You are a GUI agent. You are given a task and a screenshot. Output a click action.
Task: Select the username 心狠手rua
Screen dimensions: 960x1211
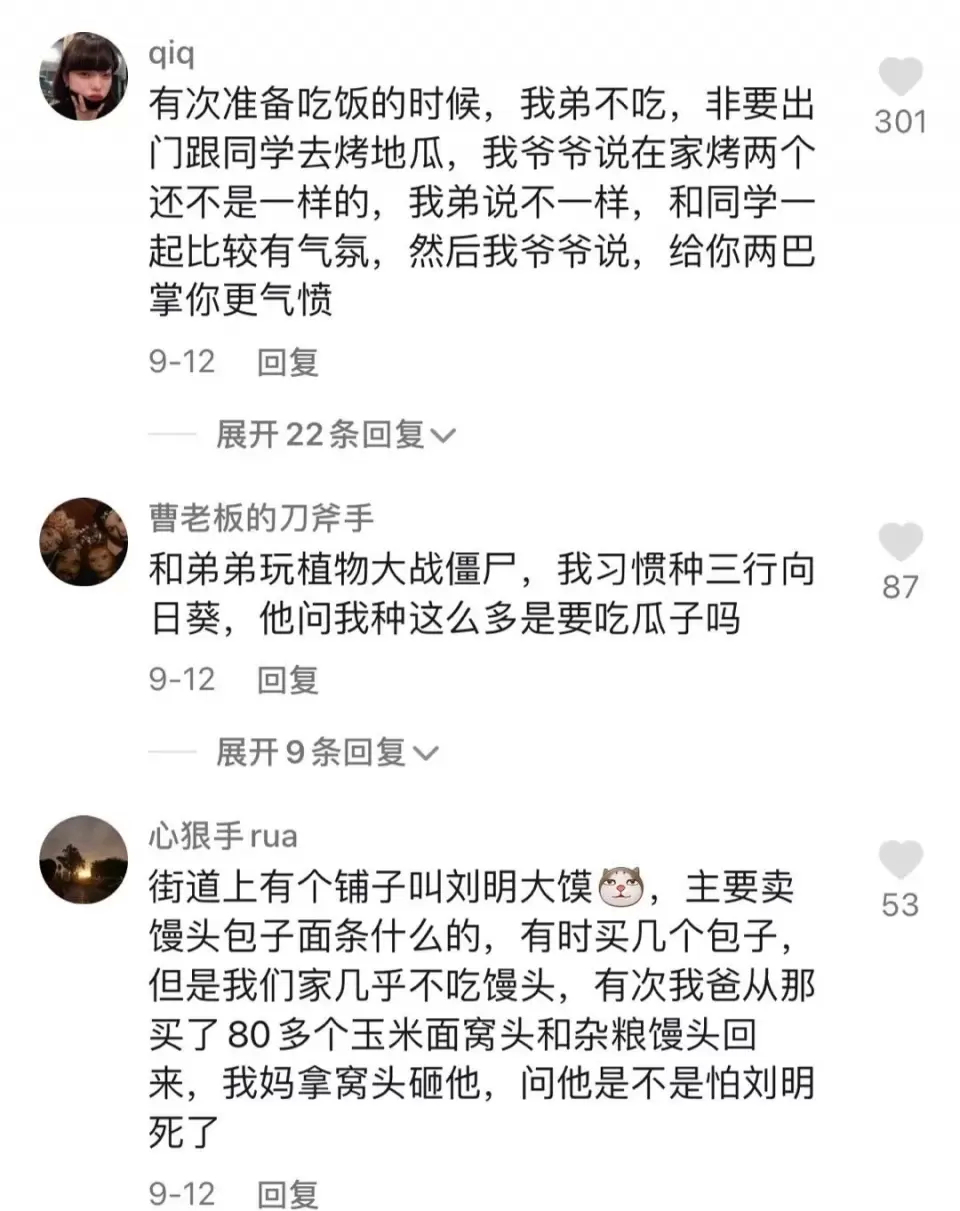(223, 837)
